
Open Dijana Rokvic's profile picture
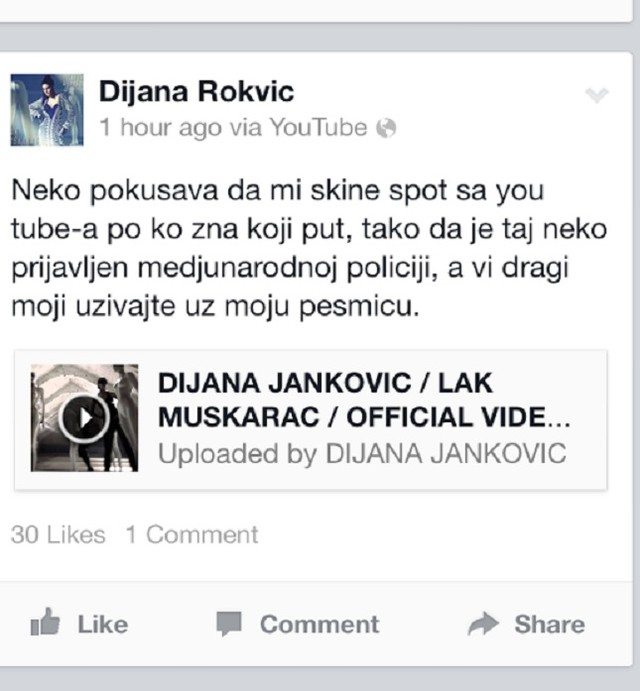(47, 110)
